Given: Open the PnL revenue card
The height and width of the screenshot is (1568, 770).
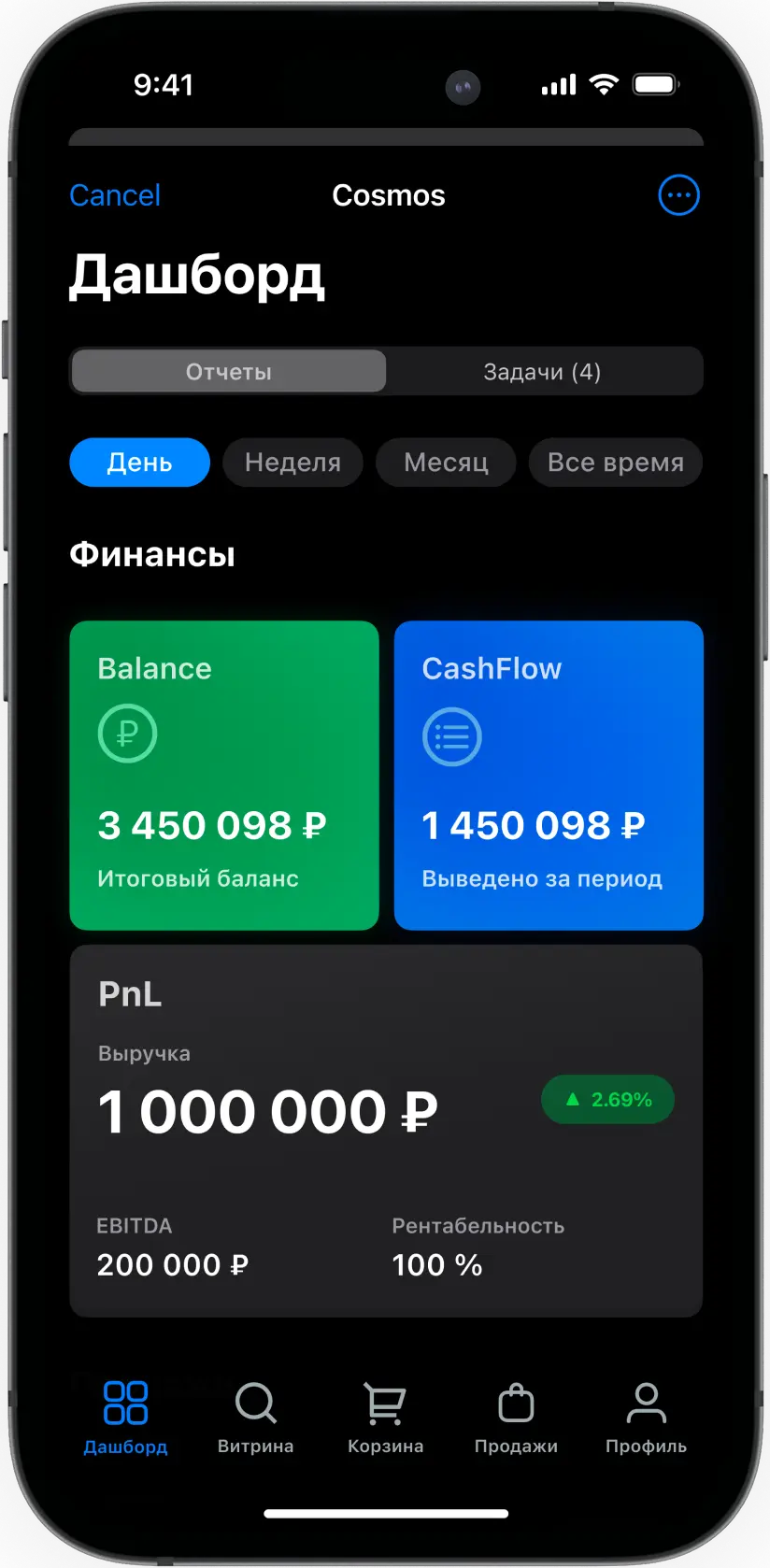Looking at the screenshot, I should pyautogui.click(x=386, y=1130).
